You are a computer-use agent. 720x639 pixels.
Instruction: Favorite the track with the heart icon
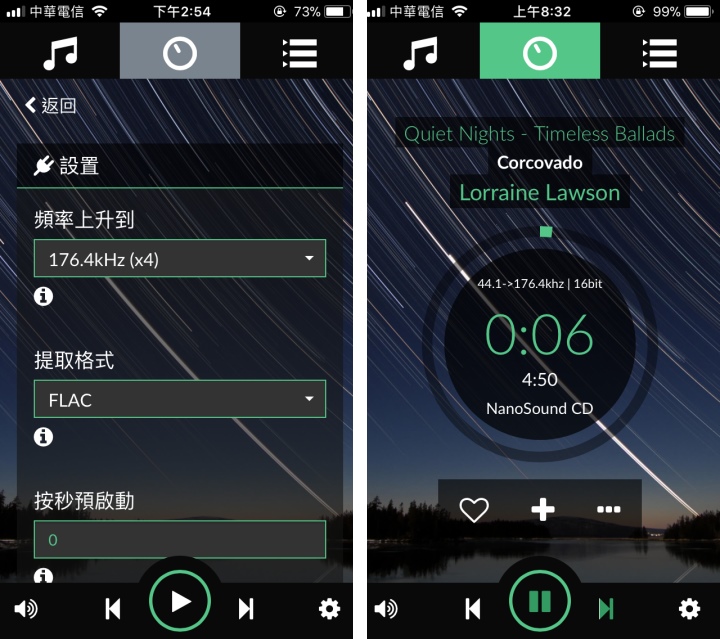point(473,509)
